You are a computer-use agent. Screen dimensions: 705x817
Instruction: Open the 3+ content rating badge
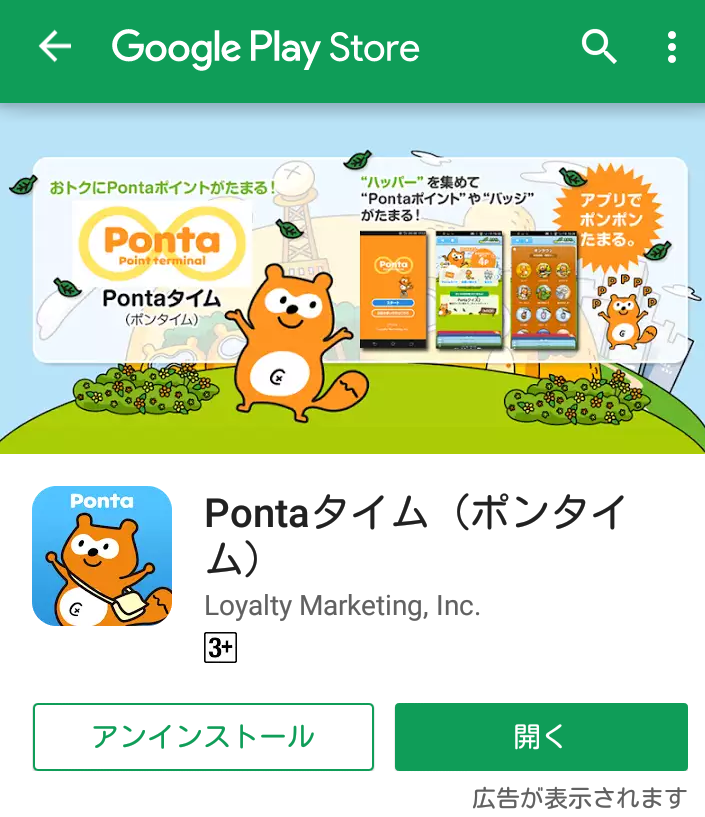pyautogui.click(x=220, y=648)
